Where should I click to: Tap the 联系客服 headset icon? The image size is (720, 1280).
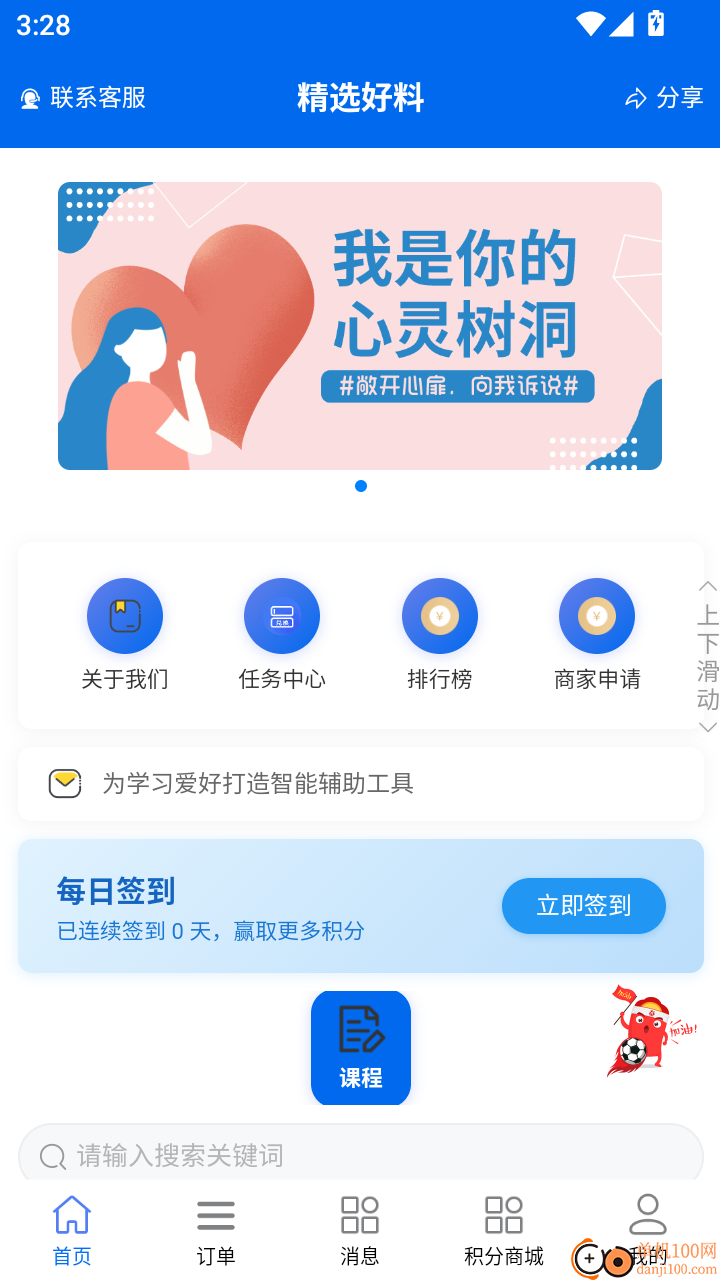[x=30, y=97]
